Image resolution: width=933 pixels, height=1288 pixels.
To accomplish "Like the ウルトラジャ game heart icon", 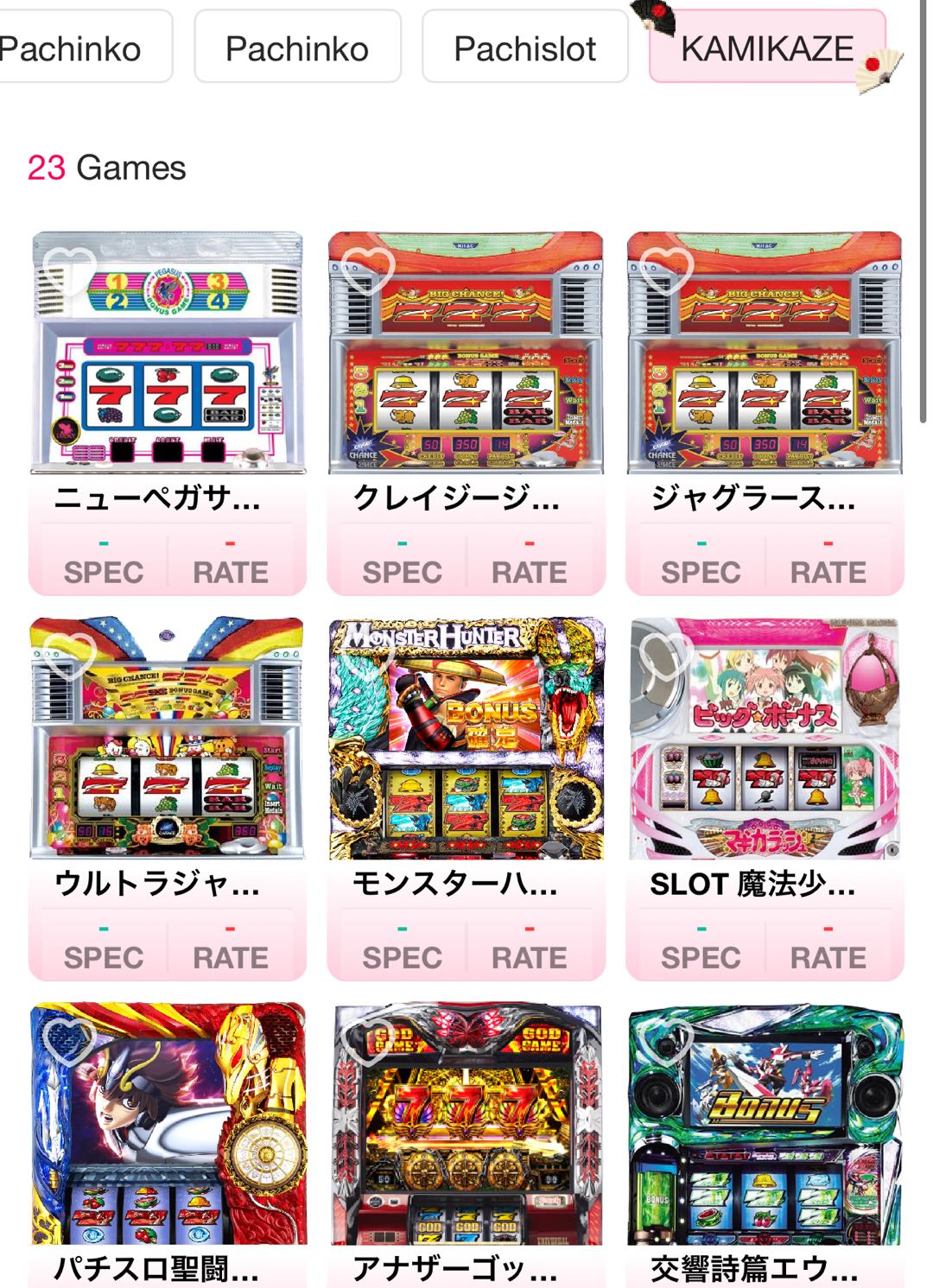I will [67, 654].
